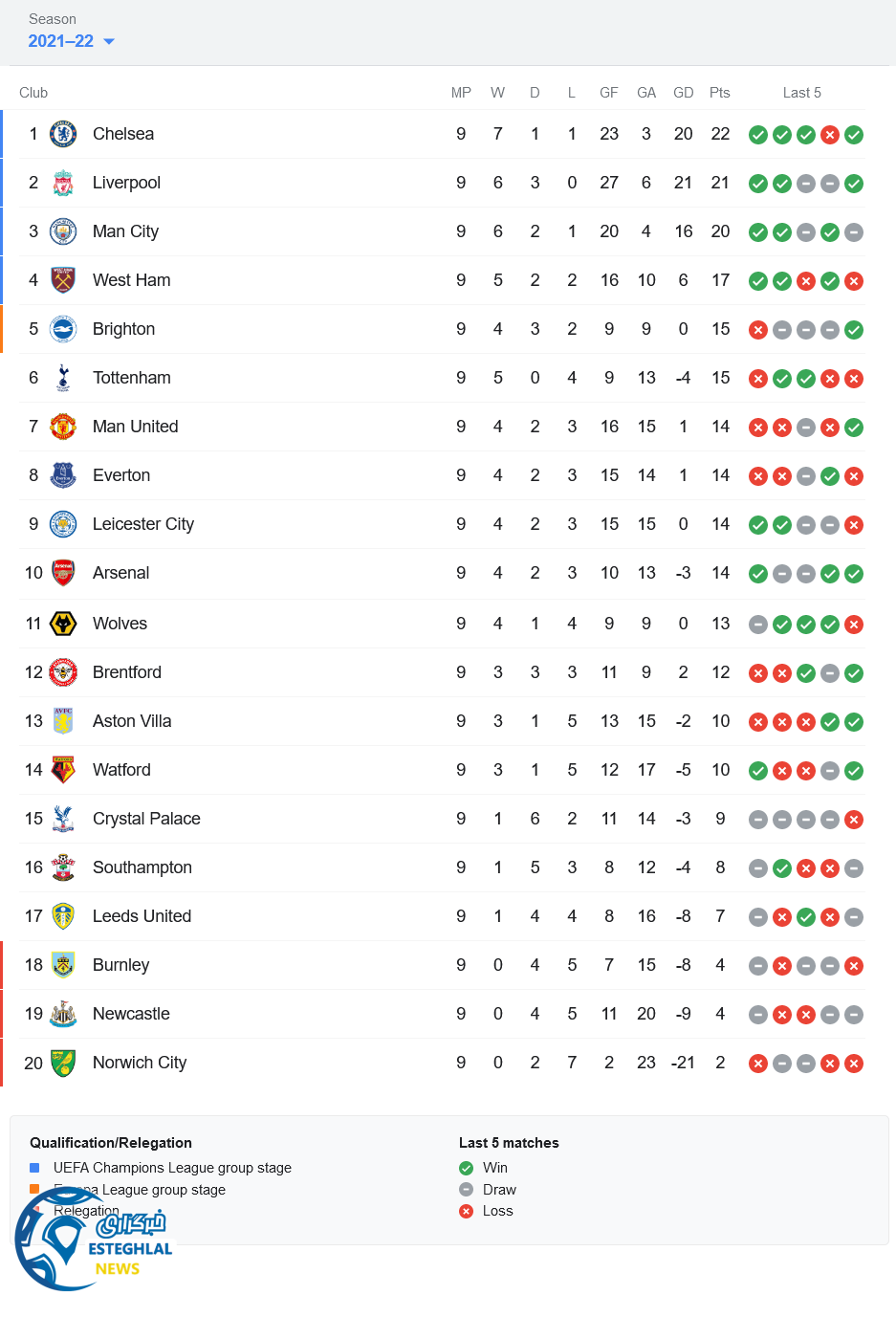The image size is (896, 1317).
Task: Open West Ham's team row
Action: click(131, 280)
